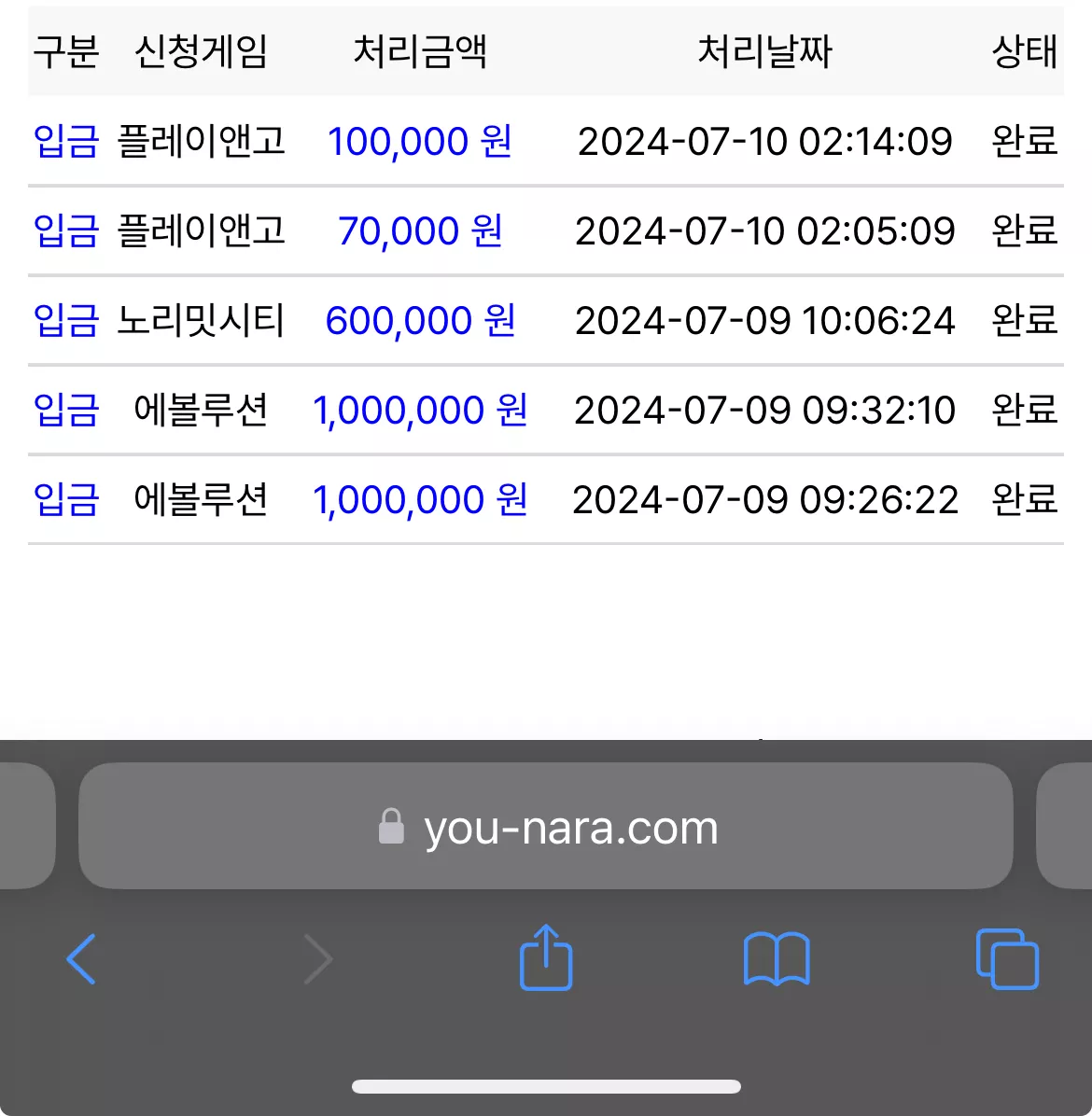Show all open tabs
1092x1116 pixels.
point(1007,958)
